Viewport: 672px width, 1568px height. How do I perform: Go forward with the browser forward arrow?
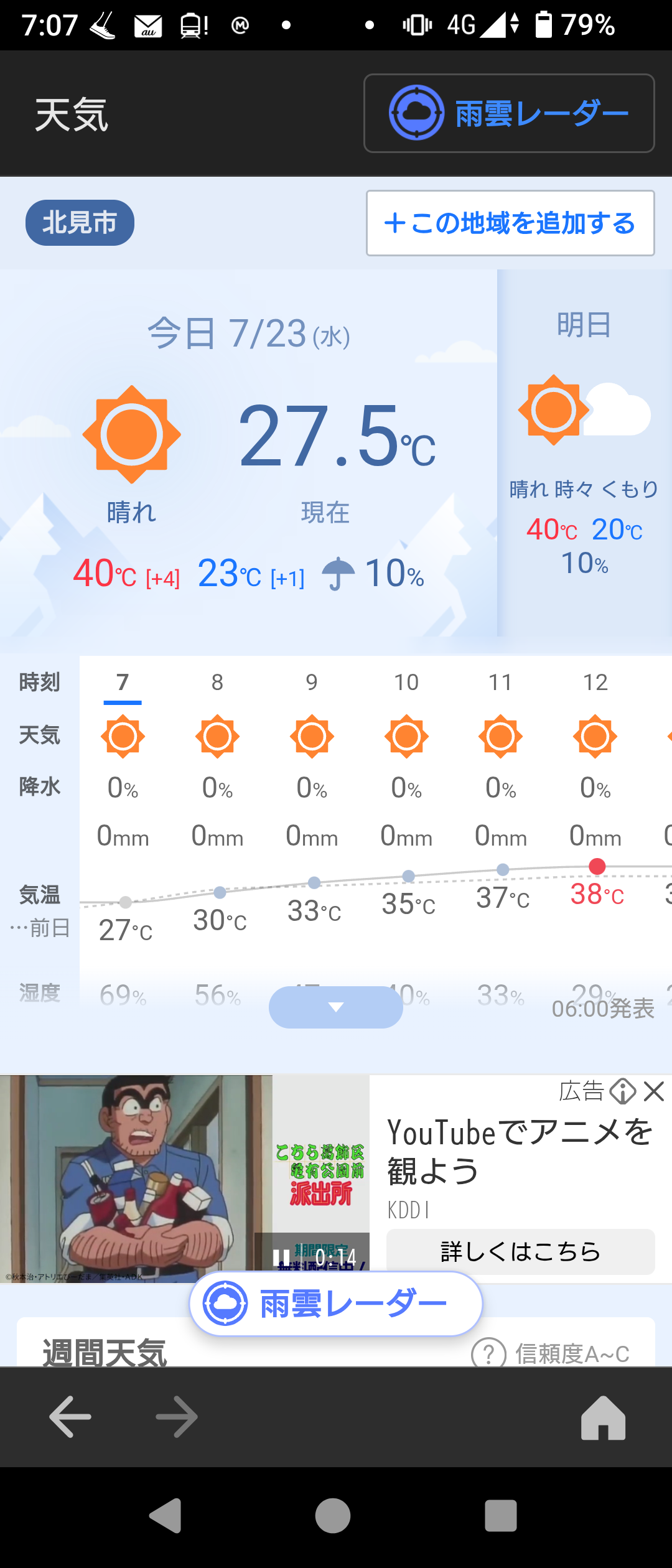[x=177, y=1416]
